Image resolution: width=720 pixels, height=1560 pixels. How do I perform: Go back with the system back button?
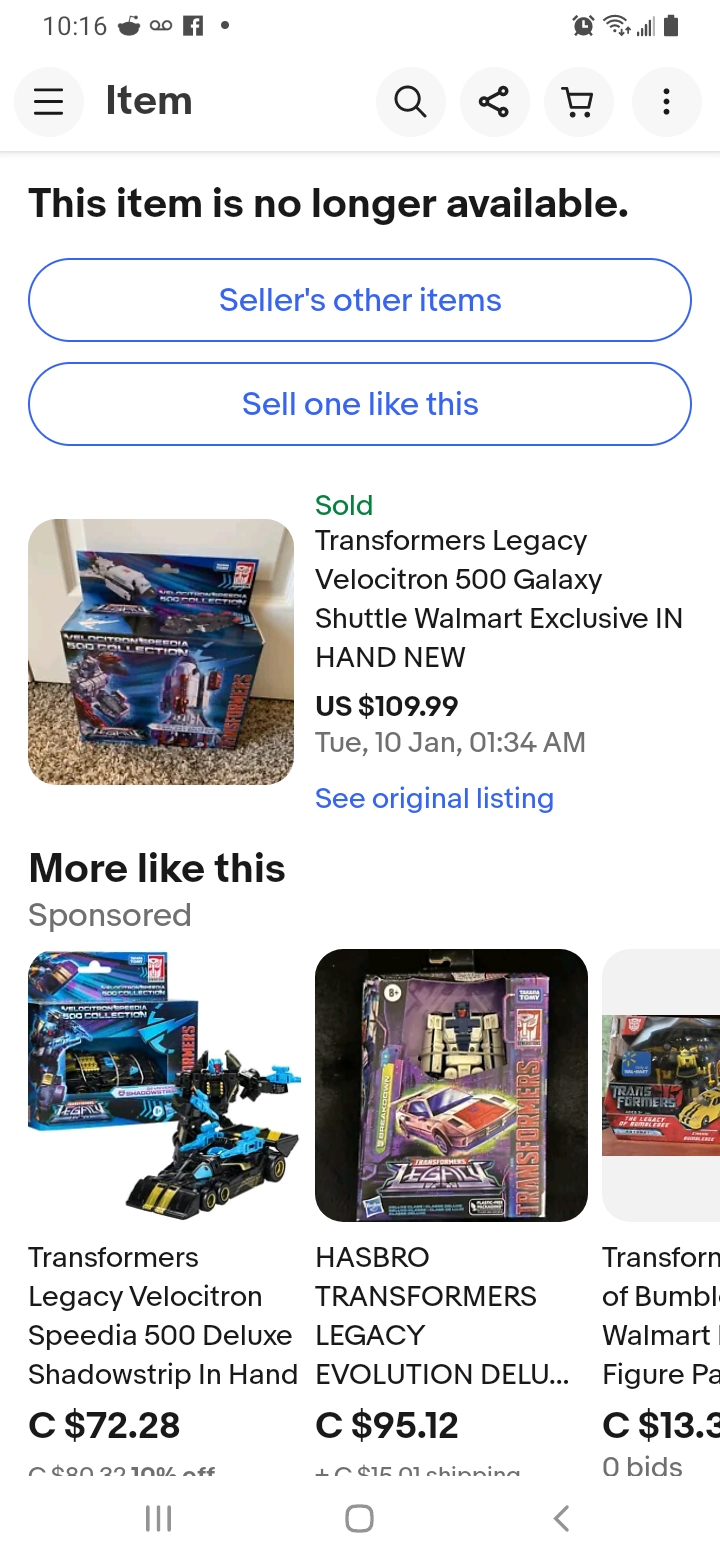(562, 1518)
